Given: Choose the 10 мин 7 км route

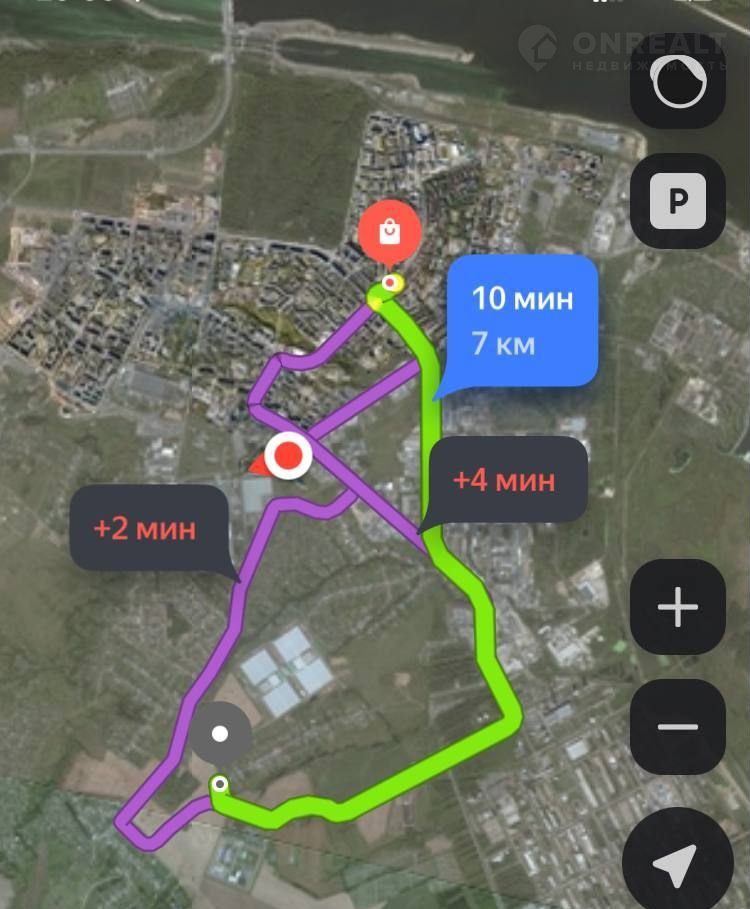Looking at the screenshot, I should tap(522, 320).
